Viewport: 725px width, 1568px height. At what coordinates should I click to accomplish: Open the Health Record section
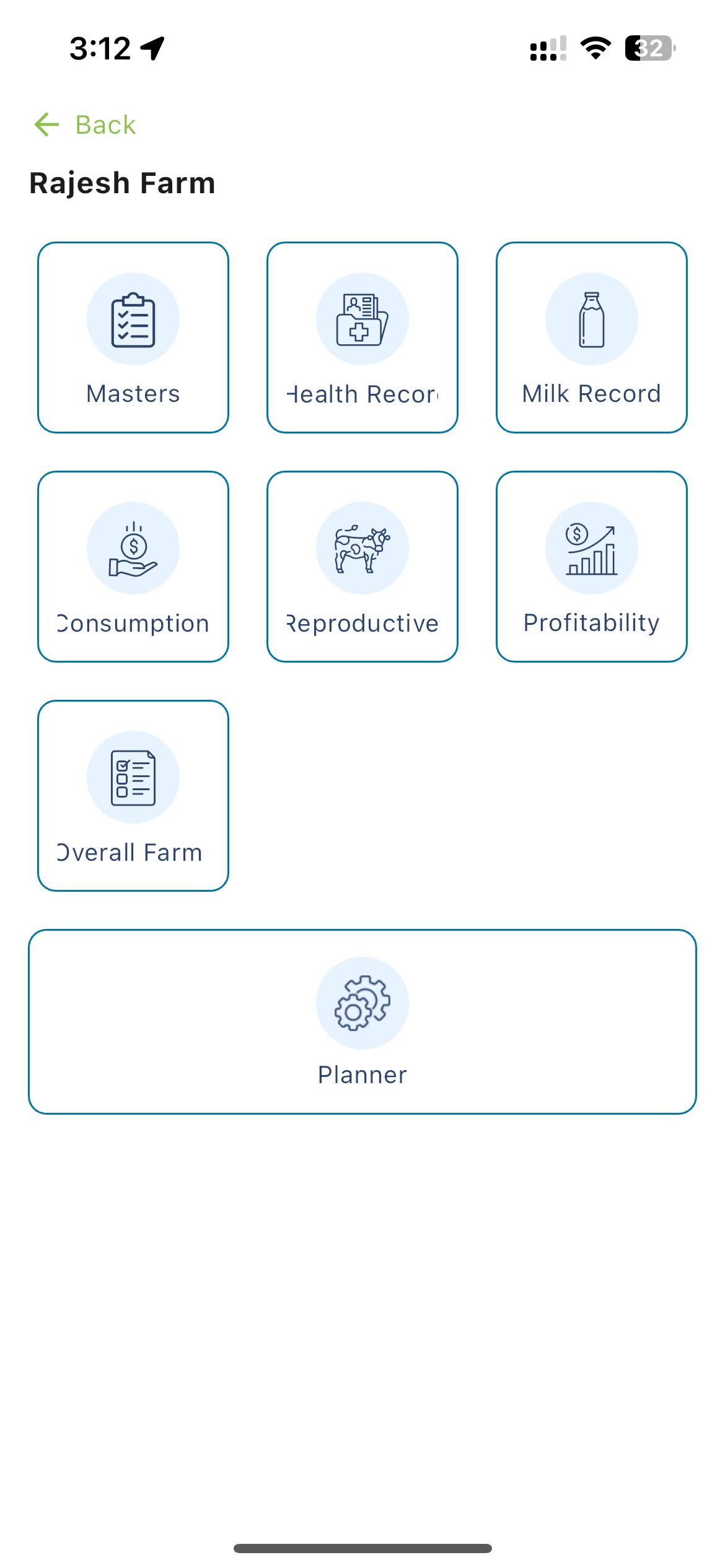tap(362, 338)
